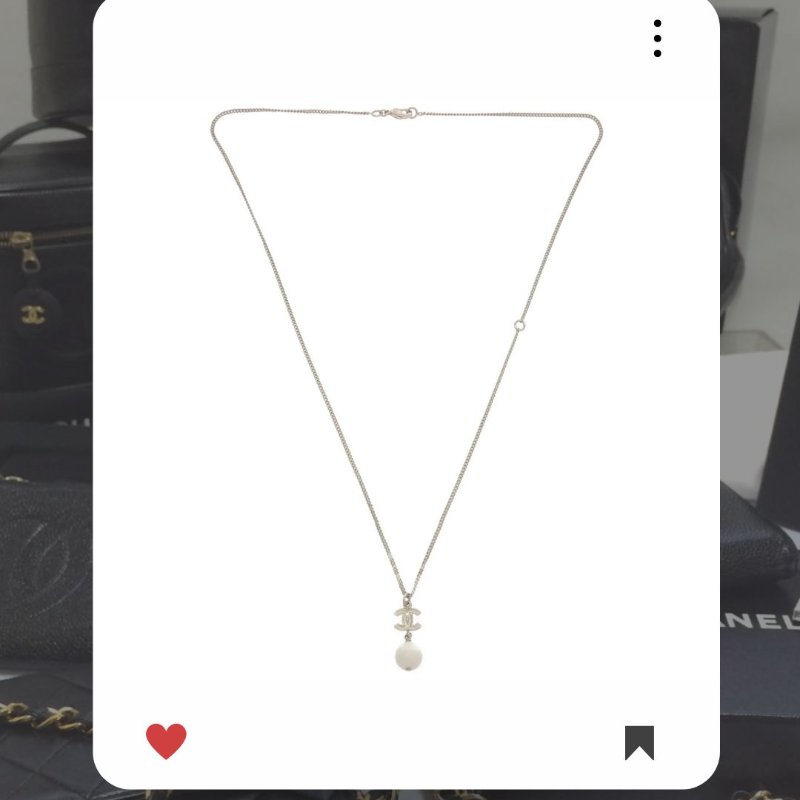
Task: Open the three-dot overflow menu
Action: click(657, 38)
